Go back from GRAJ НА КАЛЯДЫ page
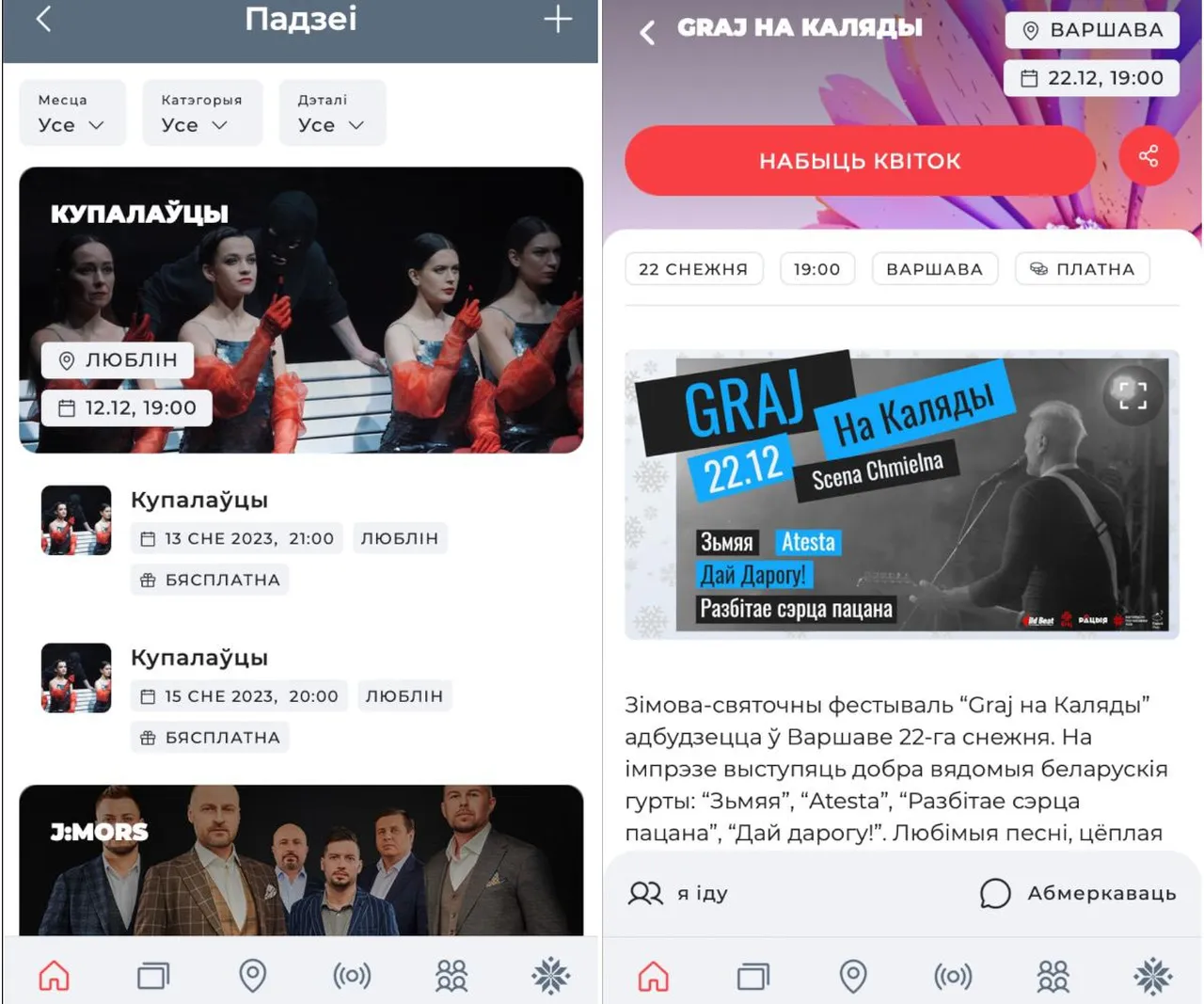Viewport: 1204px width, 1004px height. (647, 33)
